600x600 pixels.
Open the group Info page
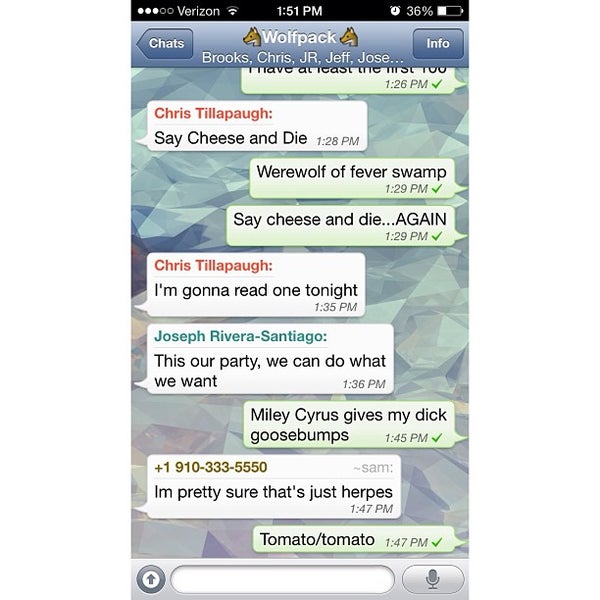pyautogui.click(x=438, y=44)
